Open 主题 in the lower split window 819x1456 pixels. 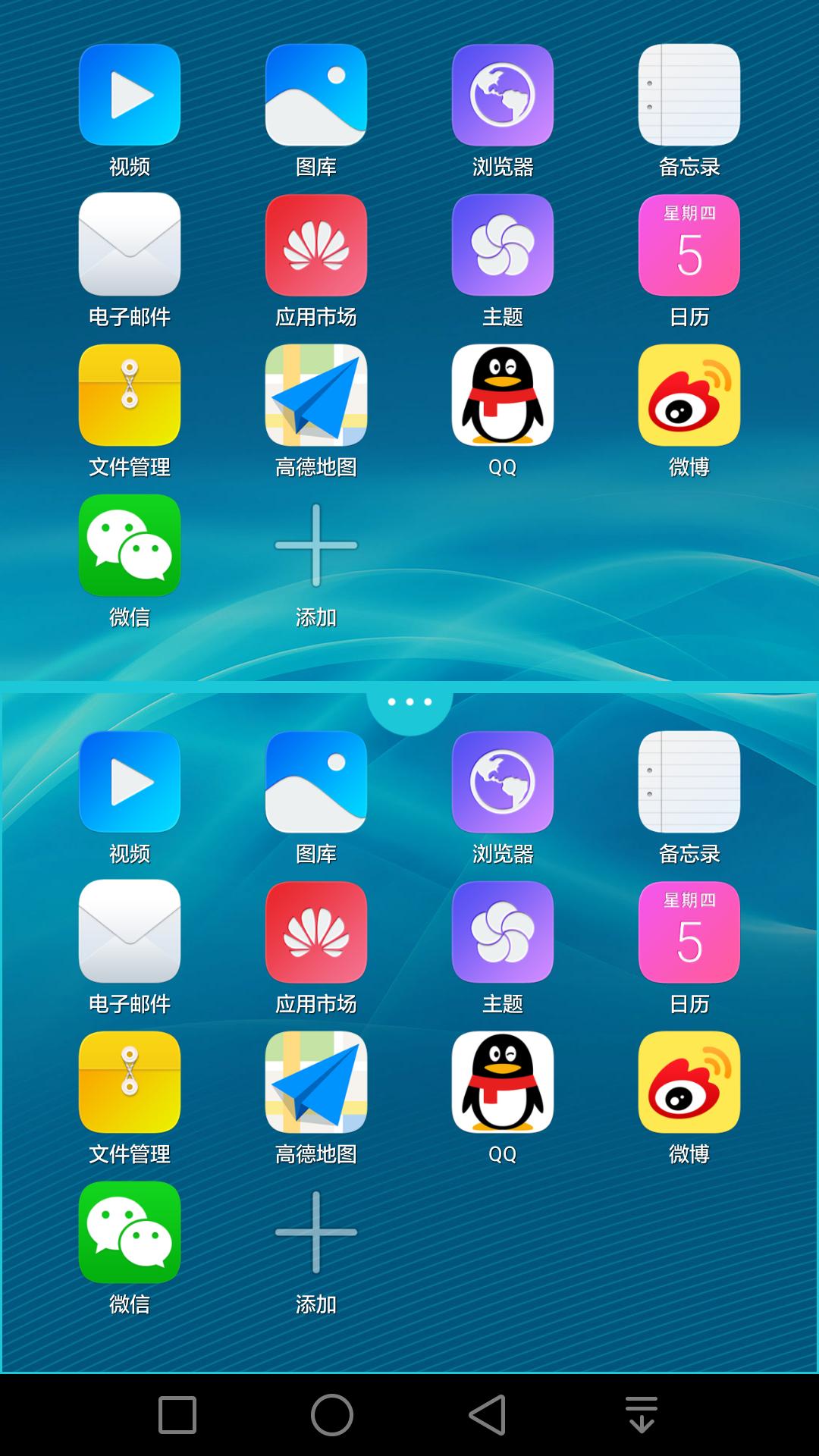(503, 932)
